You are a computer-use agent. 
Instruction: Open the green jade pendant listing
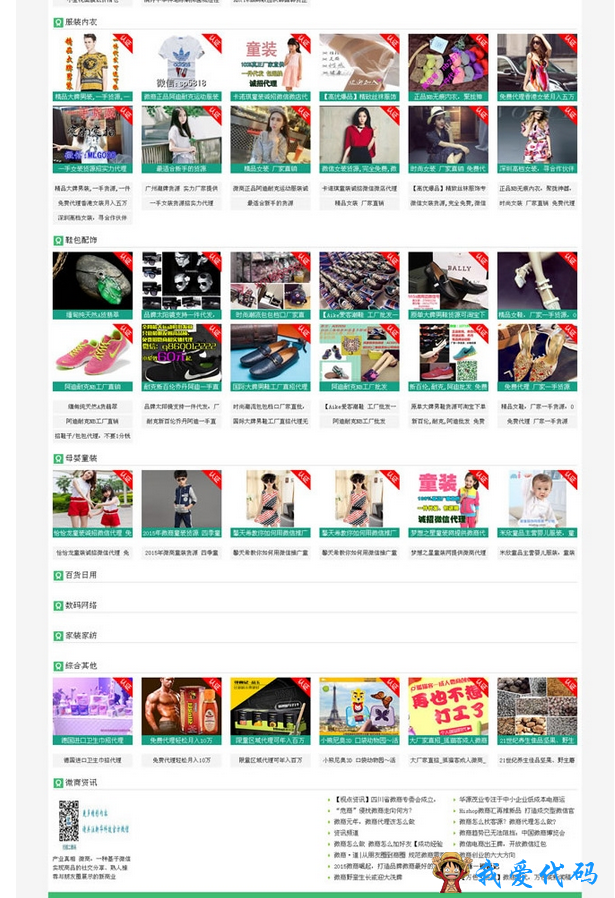click(92, 280)
